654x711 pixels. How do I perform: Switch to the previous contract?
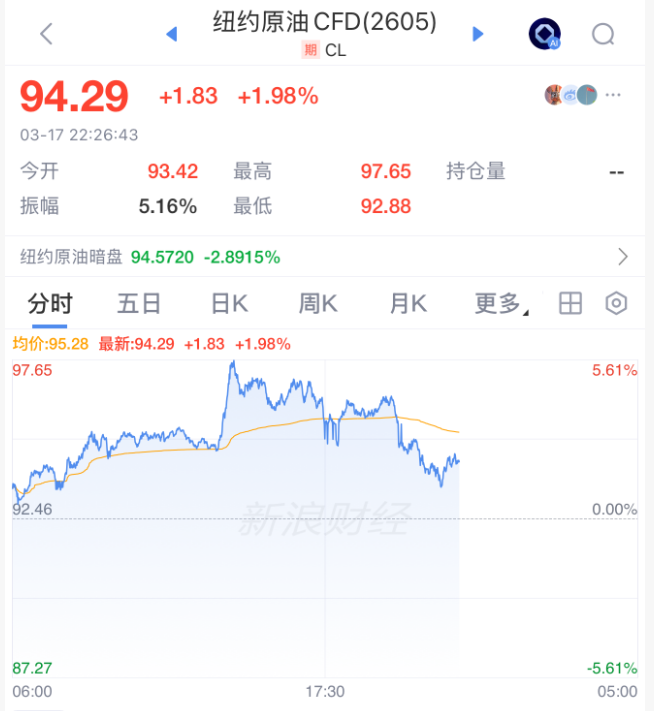click(x=171, y=34)
